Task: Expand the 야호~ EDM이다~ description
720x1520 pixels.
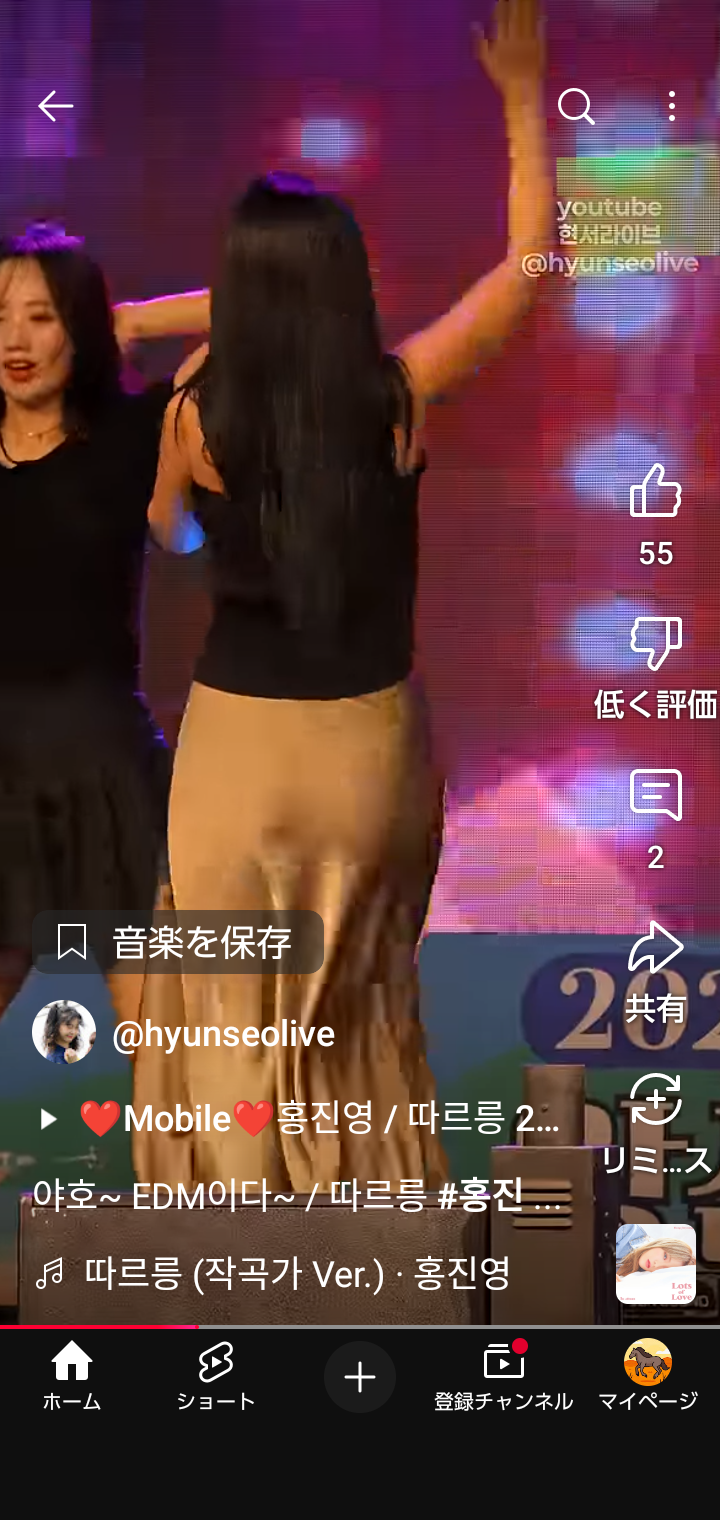Action: pyautogui.click(x=296, y=1195)
